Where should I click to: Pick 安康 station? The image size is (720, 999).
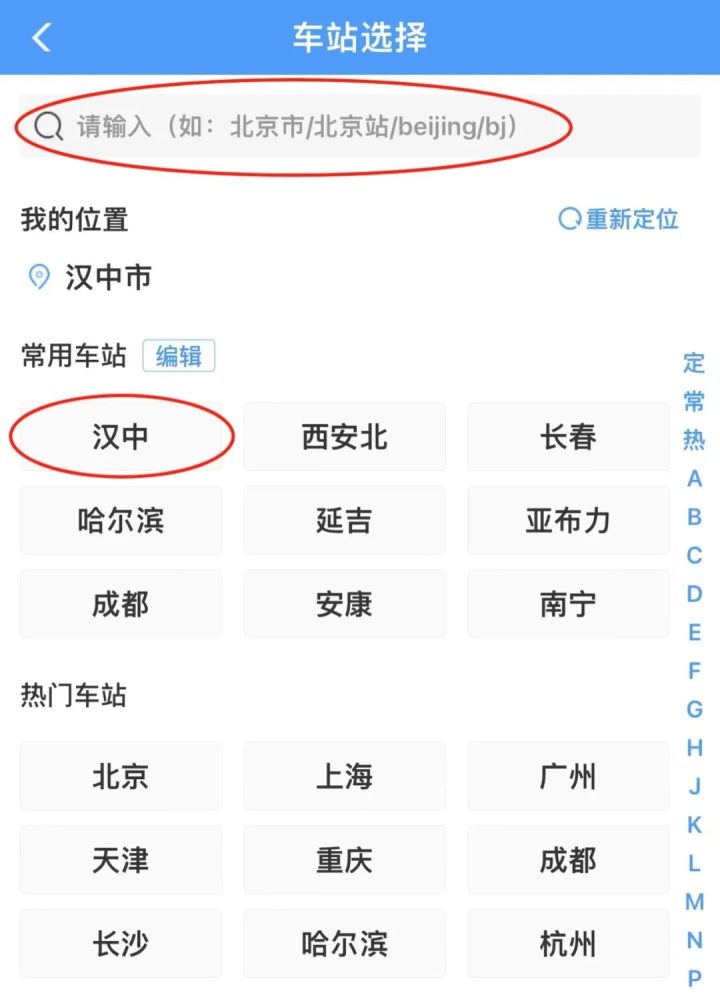pyautogui.click(x=344, y=604)
